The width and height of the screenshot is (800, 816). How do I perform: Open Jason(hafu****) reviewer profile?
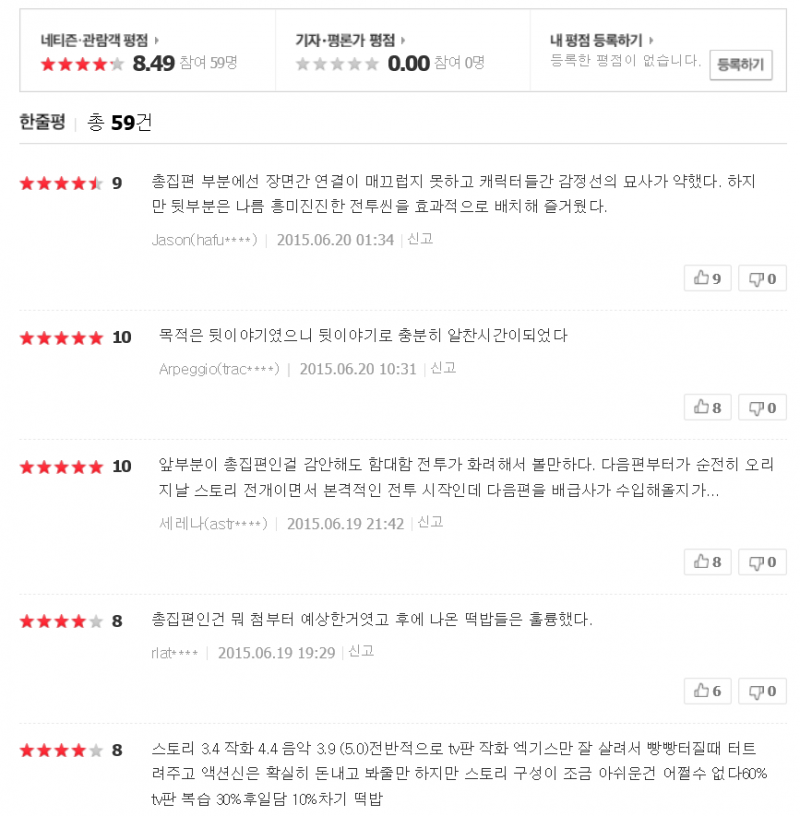tap(205, 240)
